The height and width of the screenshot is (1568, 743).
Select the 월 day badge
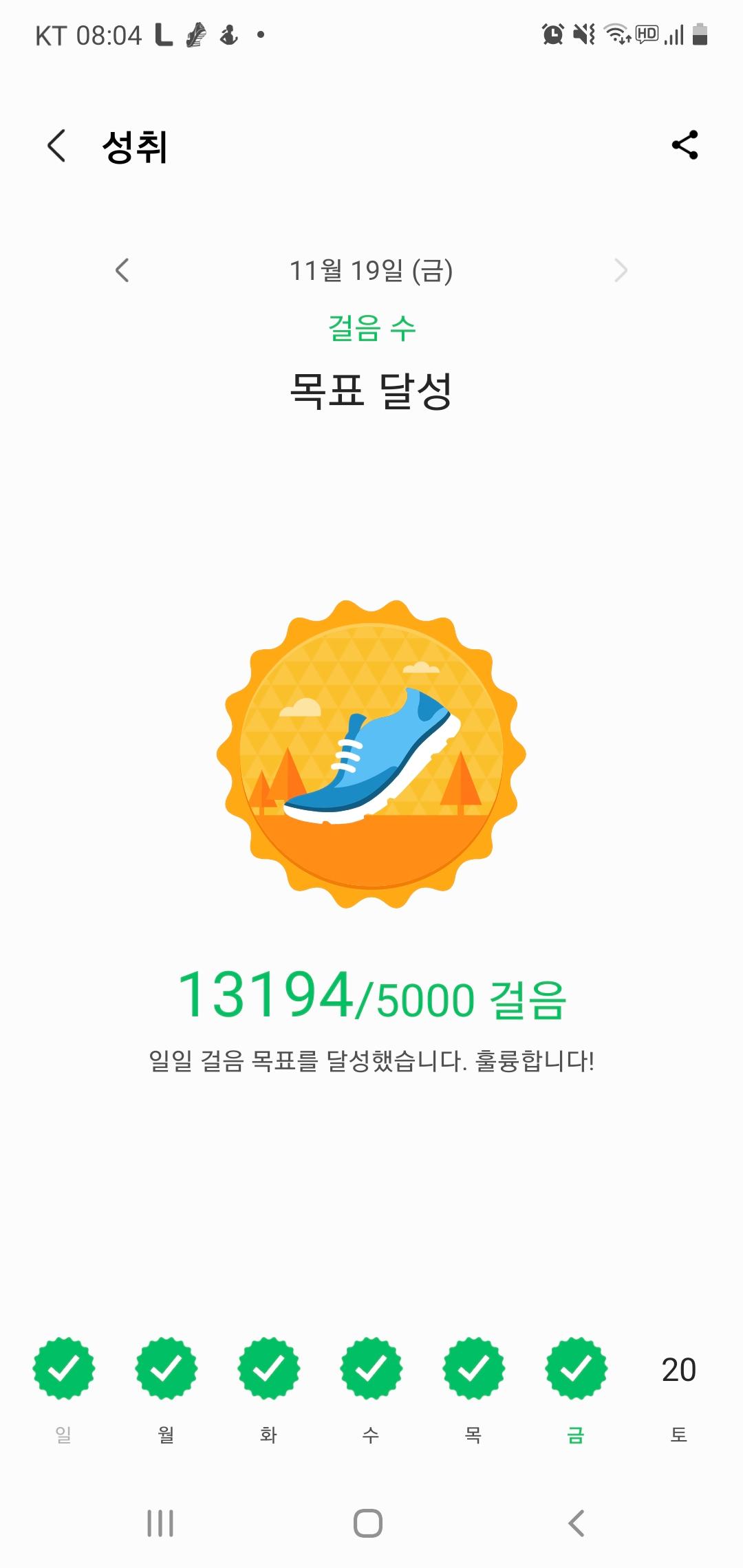[166, 1369]
